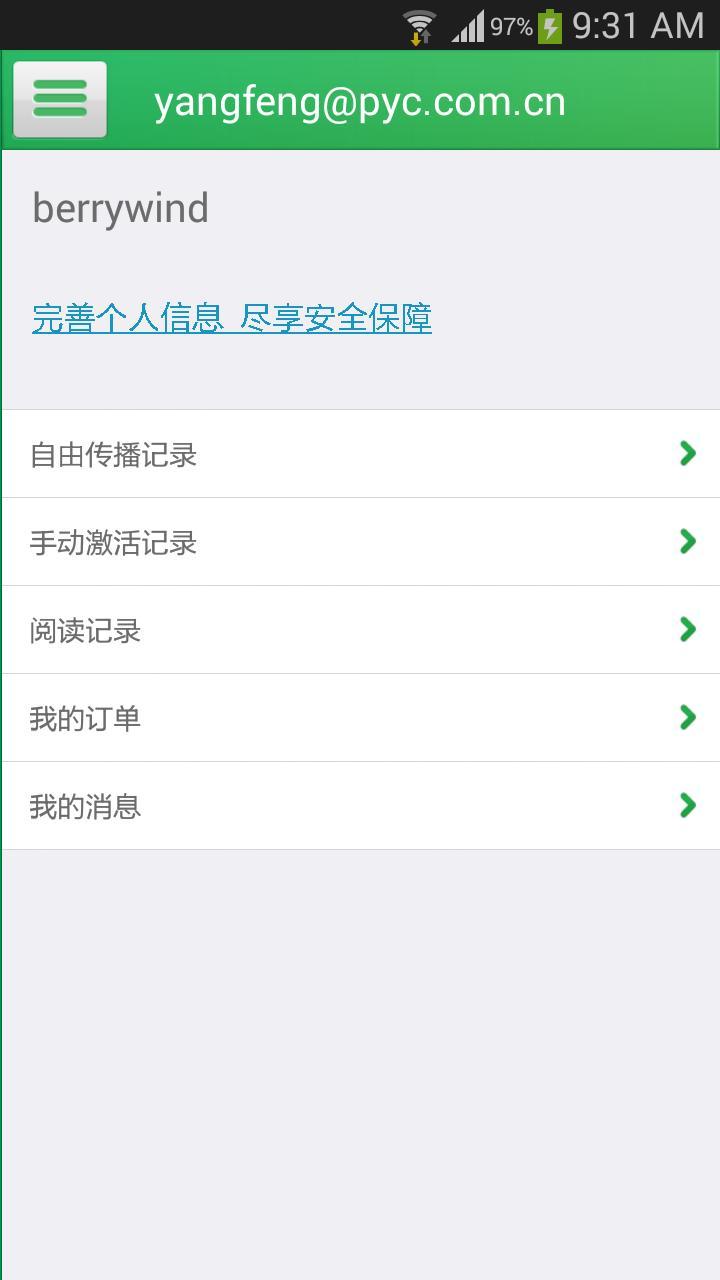
Task: Open the hamburger drawer menu
Action: click(x=60, y=99)
